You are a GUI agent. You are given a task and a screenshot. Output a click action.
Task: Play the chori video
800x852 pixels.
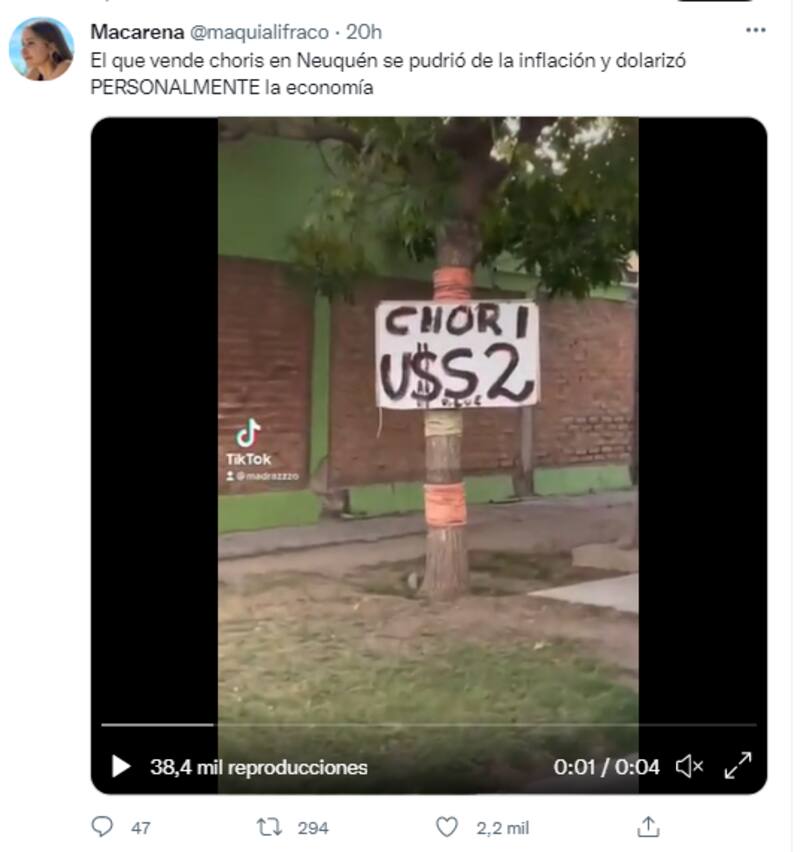click(x=121, y=767)
